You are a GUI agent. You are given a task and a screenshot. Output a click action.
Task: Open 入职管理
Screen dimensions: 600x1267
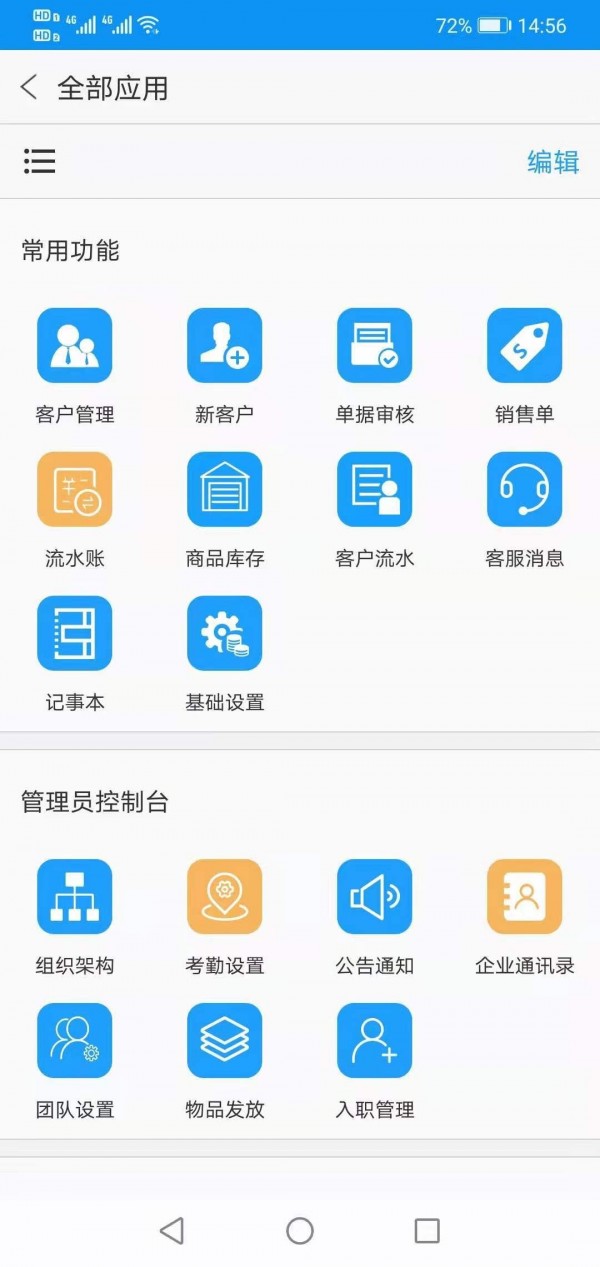point(375,1041)
